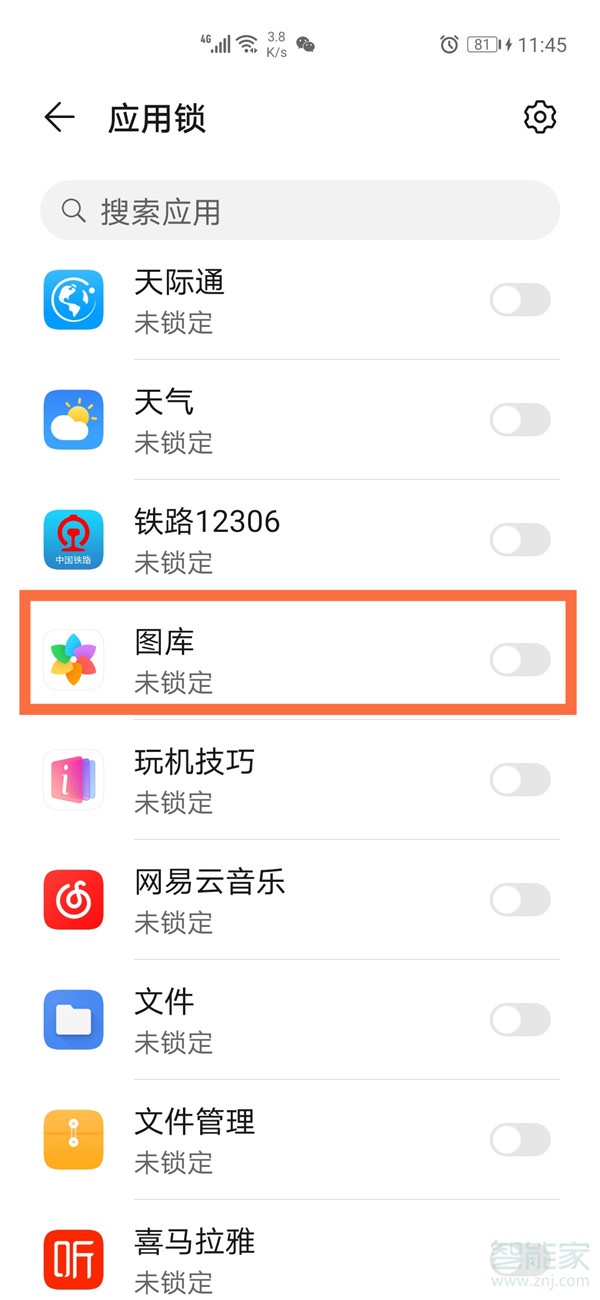Go back from the 应用锁 screen
600x1300 pixels.
(59, 118)
